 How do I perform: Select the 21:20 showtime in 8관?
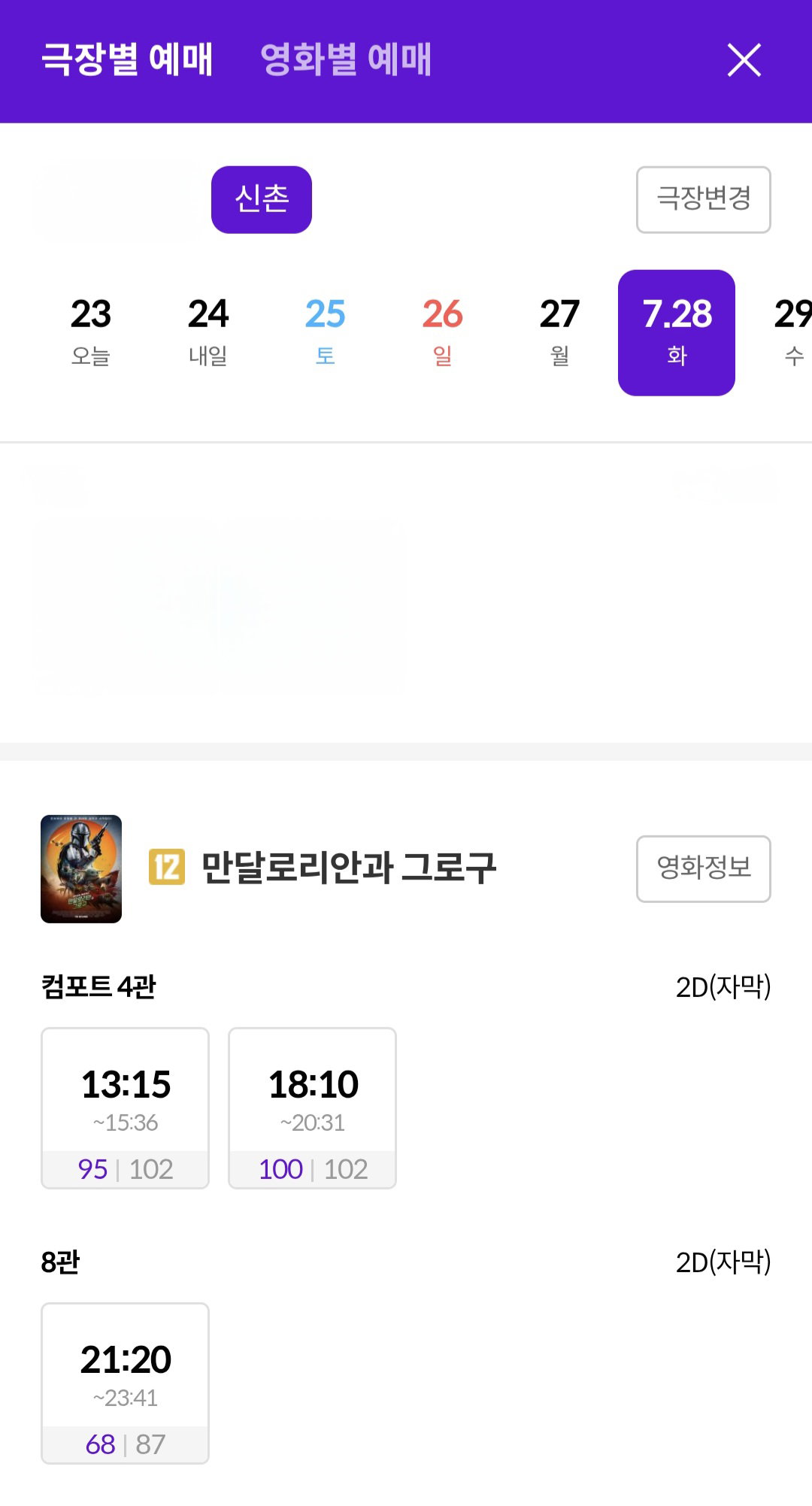[125, 1383]
